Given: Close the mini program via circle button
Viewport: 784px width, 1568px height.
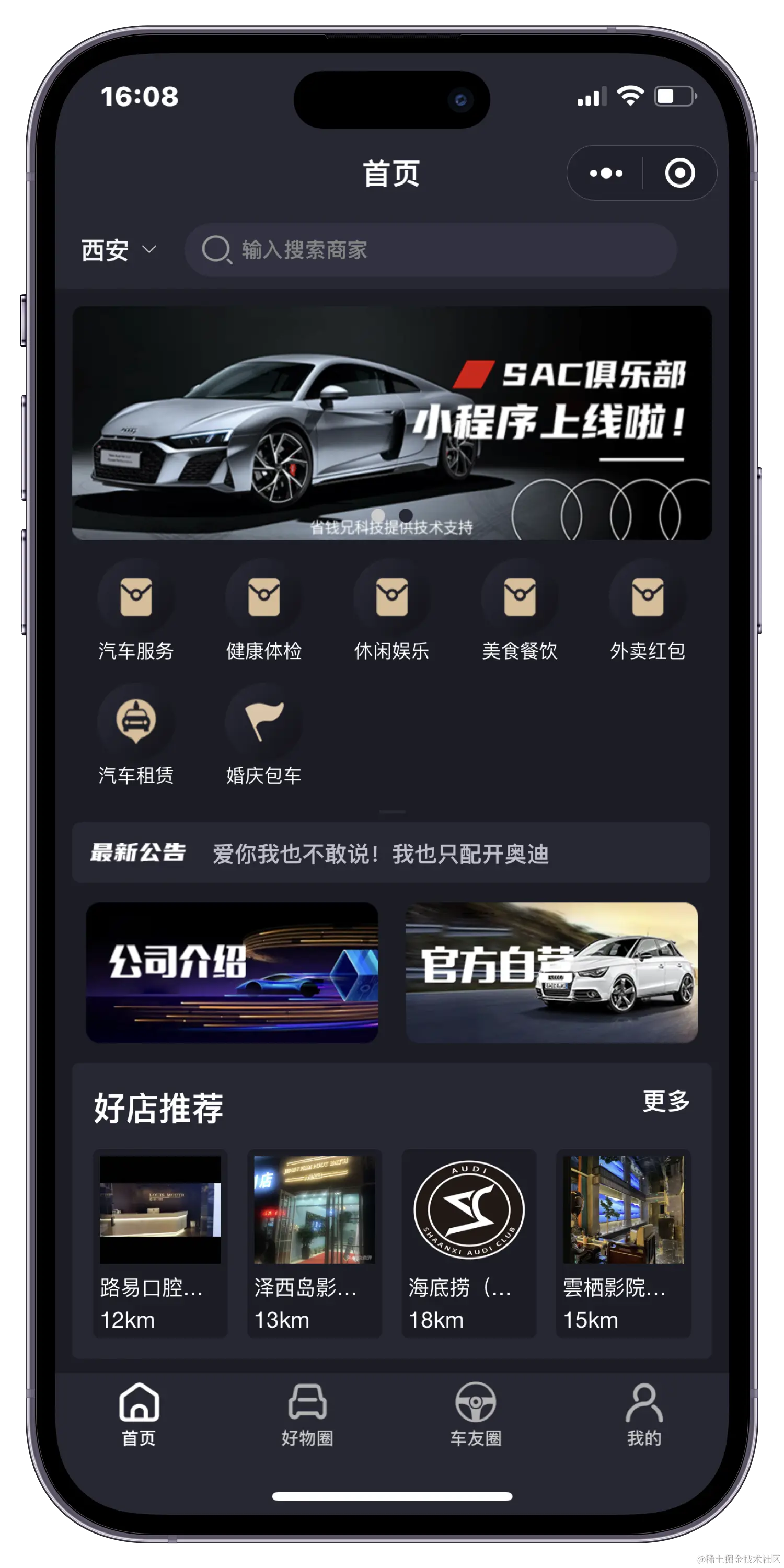Looking at the screenshot, I should click(x=679, y=174).
